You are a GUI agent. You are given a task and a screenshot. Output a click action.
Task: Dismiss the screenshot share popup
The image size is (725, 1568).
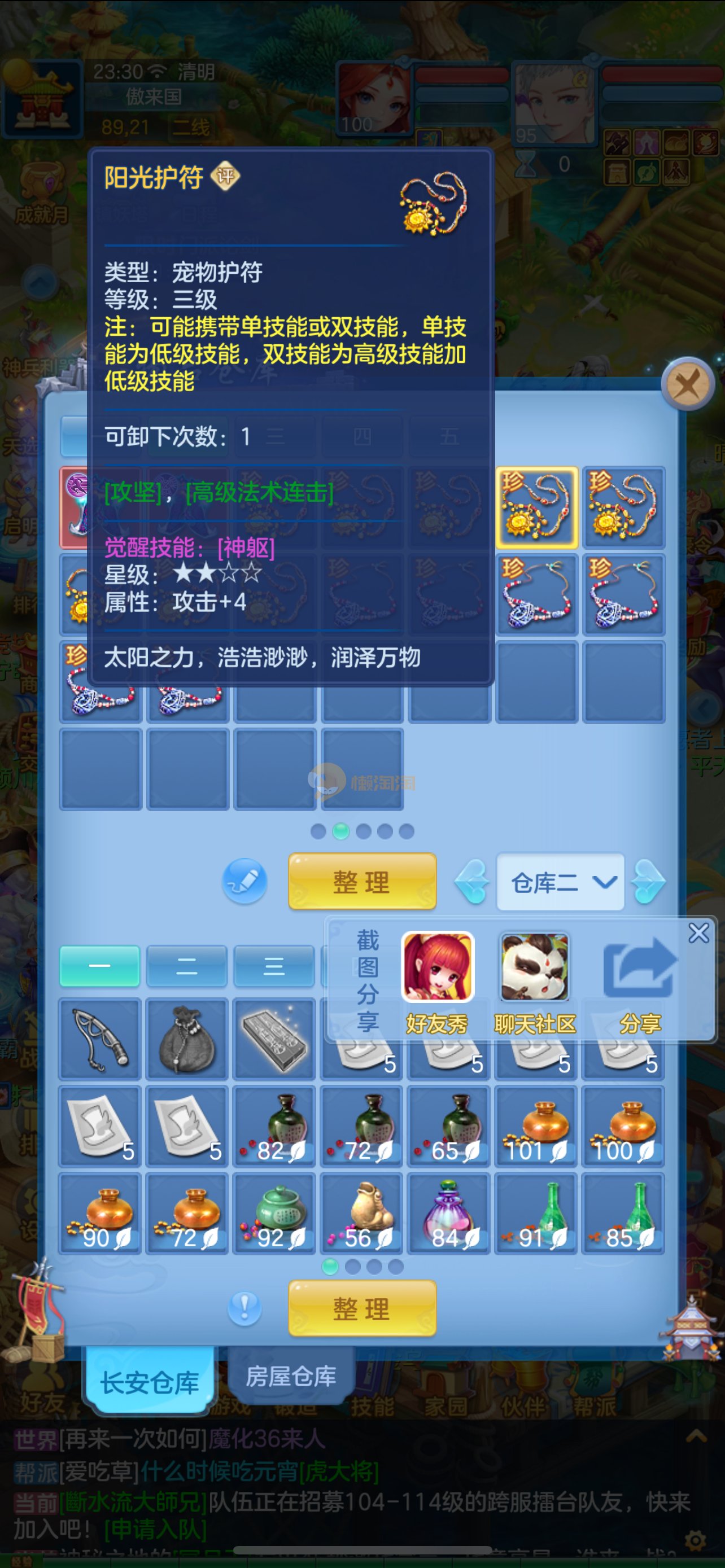click(698, 932)
